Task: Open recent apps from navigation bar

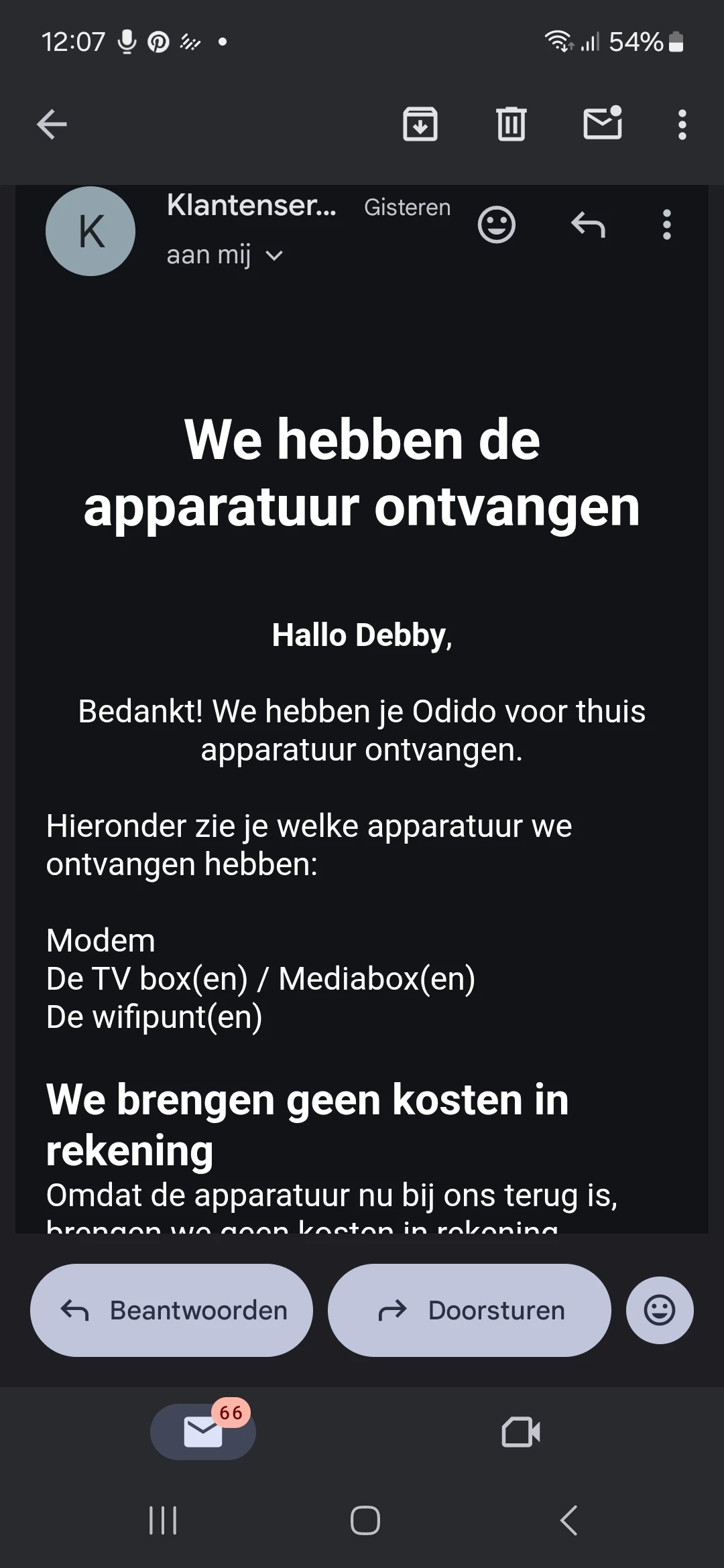Action: [163, 1520]
